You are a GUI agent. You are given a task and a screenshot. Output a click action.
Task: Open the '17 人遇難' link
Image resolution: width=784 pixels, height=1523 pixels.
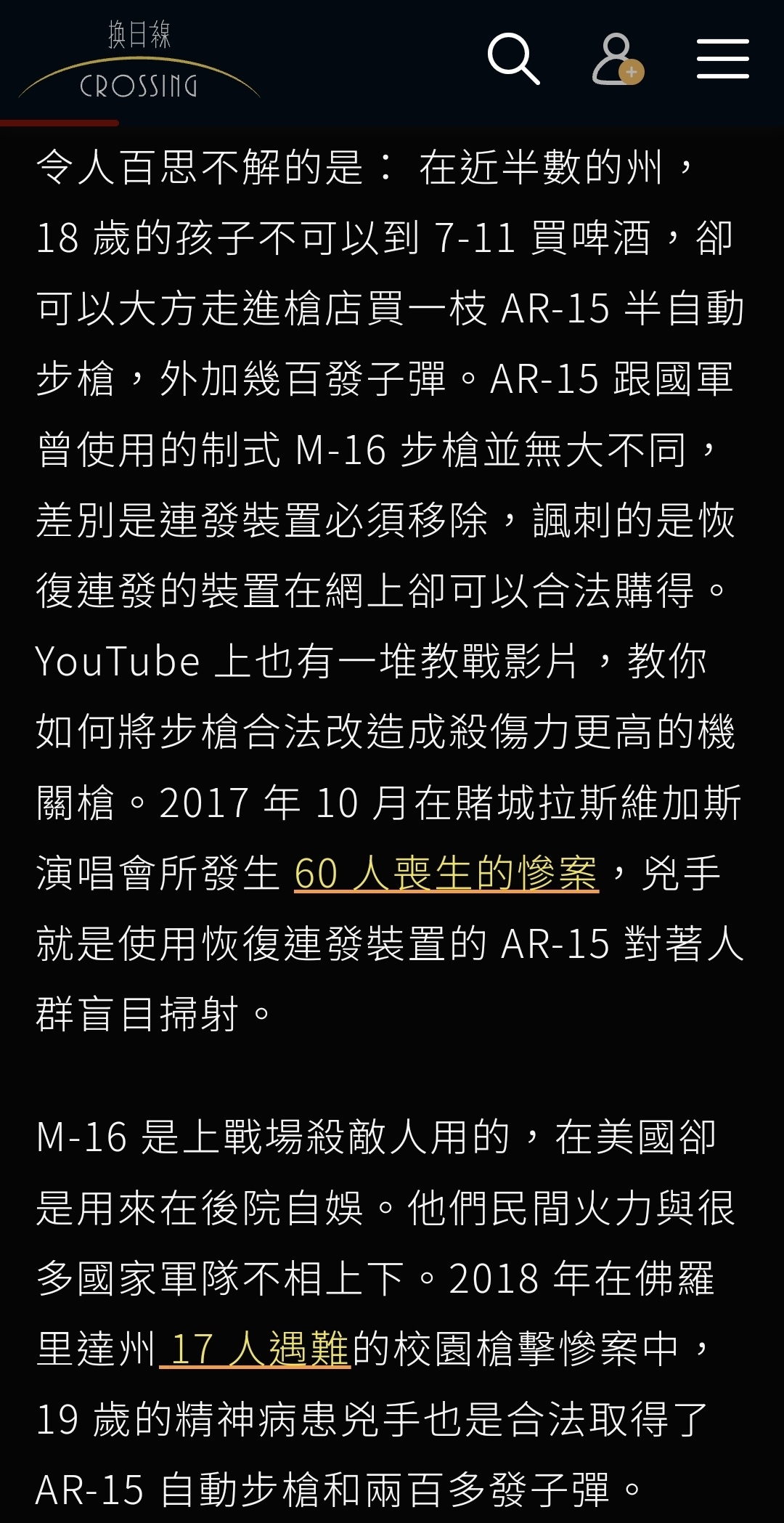(256, 1349)
